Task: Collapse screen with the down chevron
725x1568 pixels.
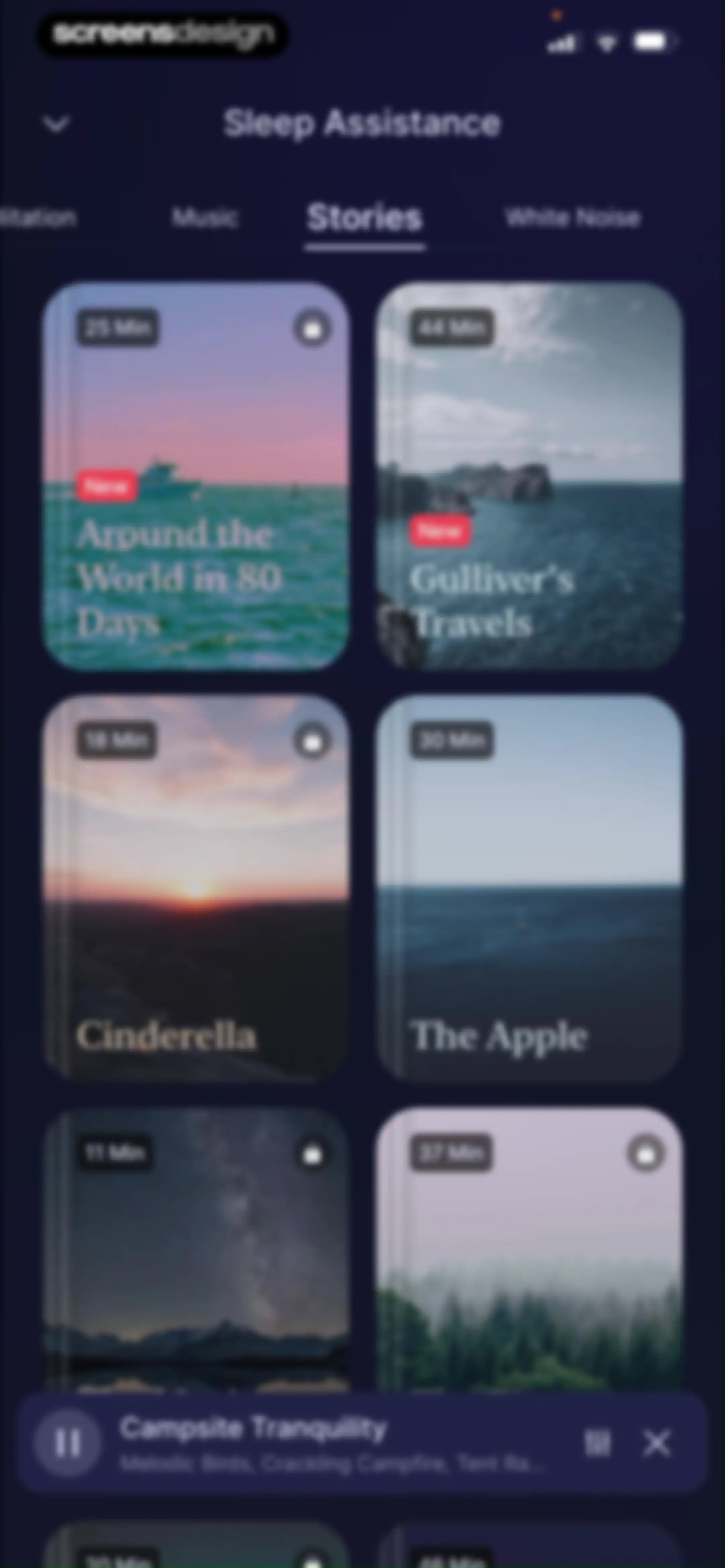Action: pyautogui.click(x=56, y=124)
